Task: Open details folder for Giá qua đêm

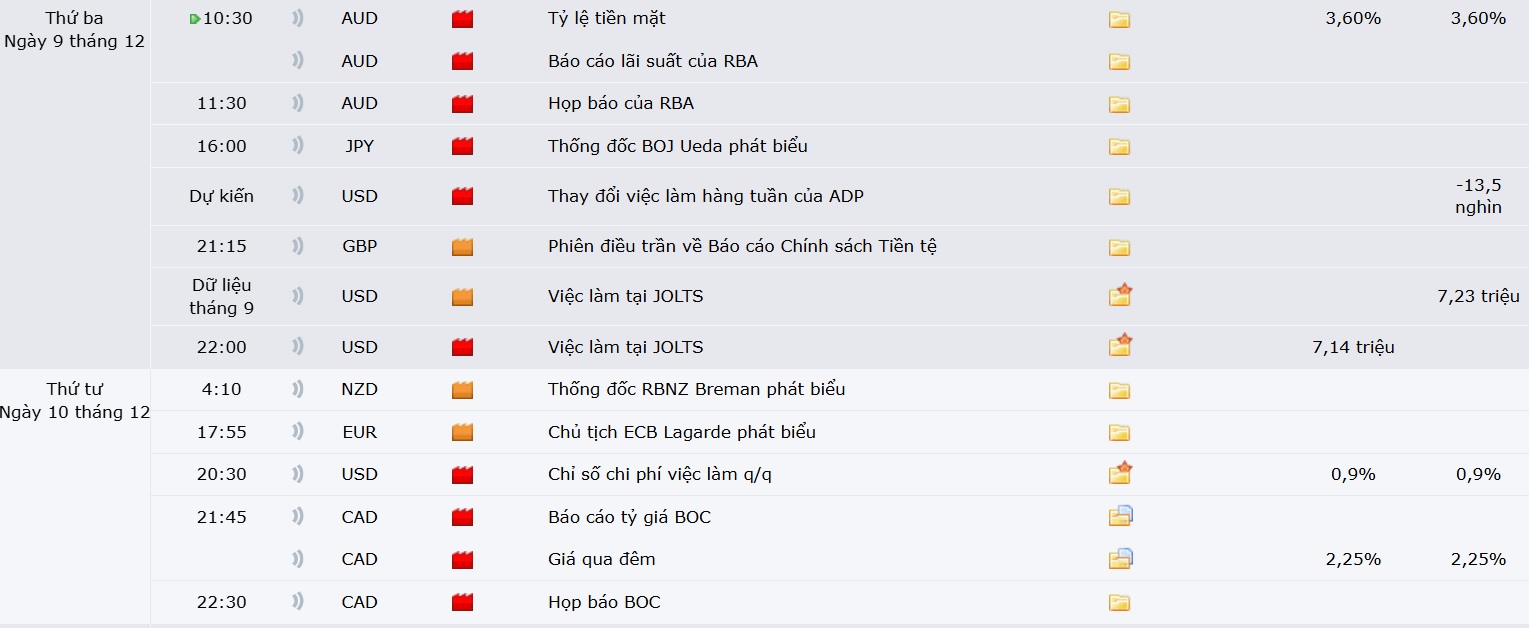Action: point(1120,558)
